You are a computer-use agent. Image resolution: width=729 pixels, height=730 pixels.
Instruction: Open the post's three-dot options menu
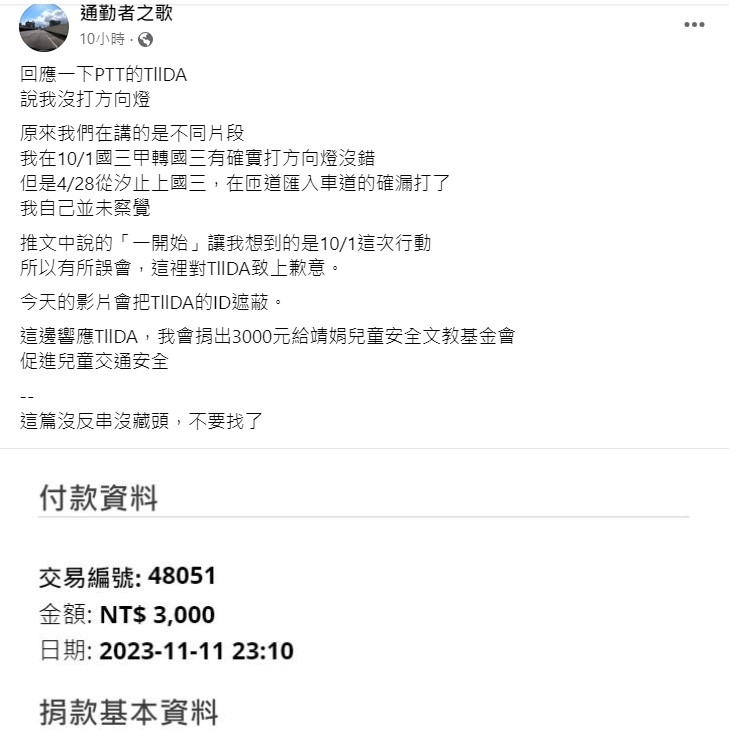coord(694,25)
